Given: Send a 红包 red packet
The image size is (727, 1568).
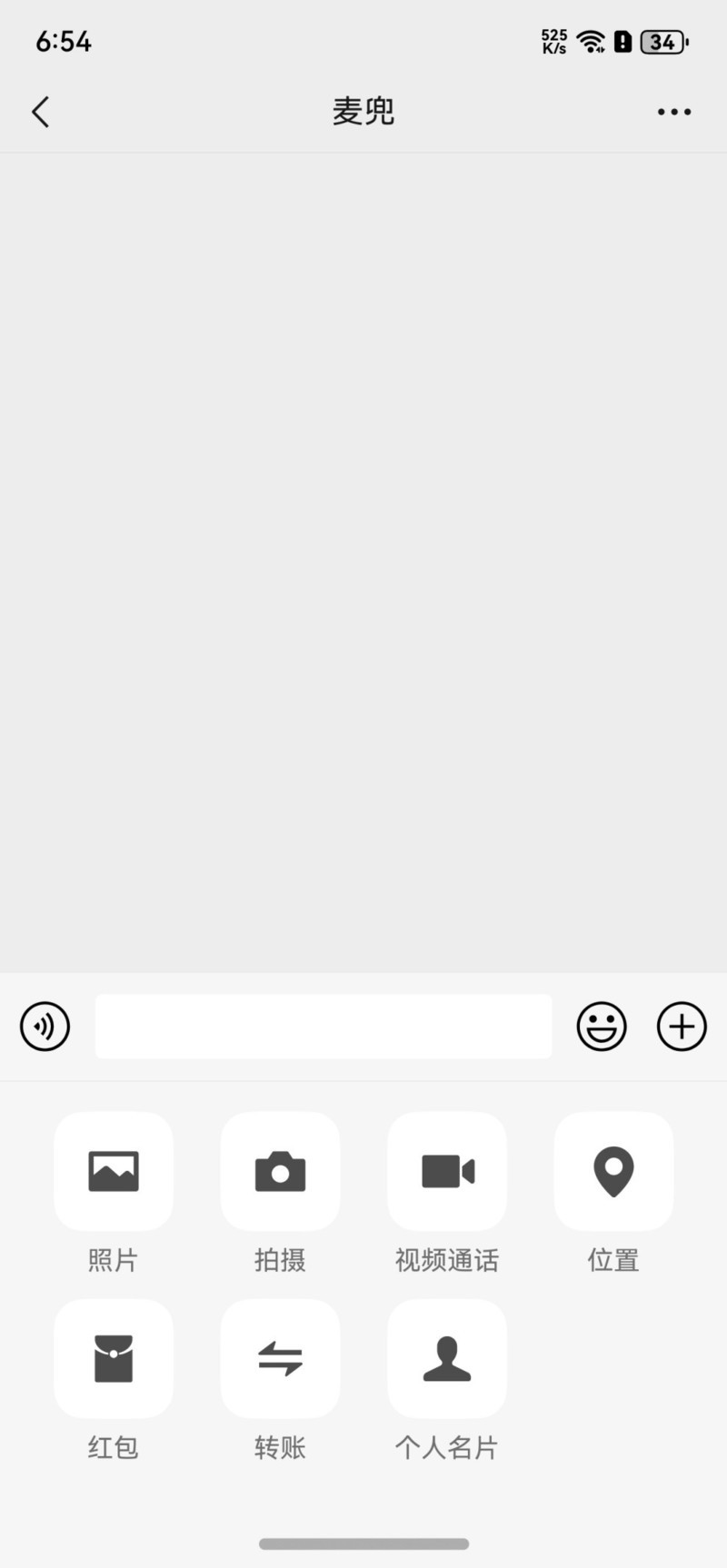Looking at the screenshot, I should (x=114, y=1358).
